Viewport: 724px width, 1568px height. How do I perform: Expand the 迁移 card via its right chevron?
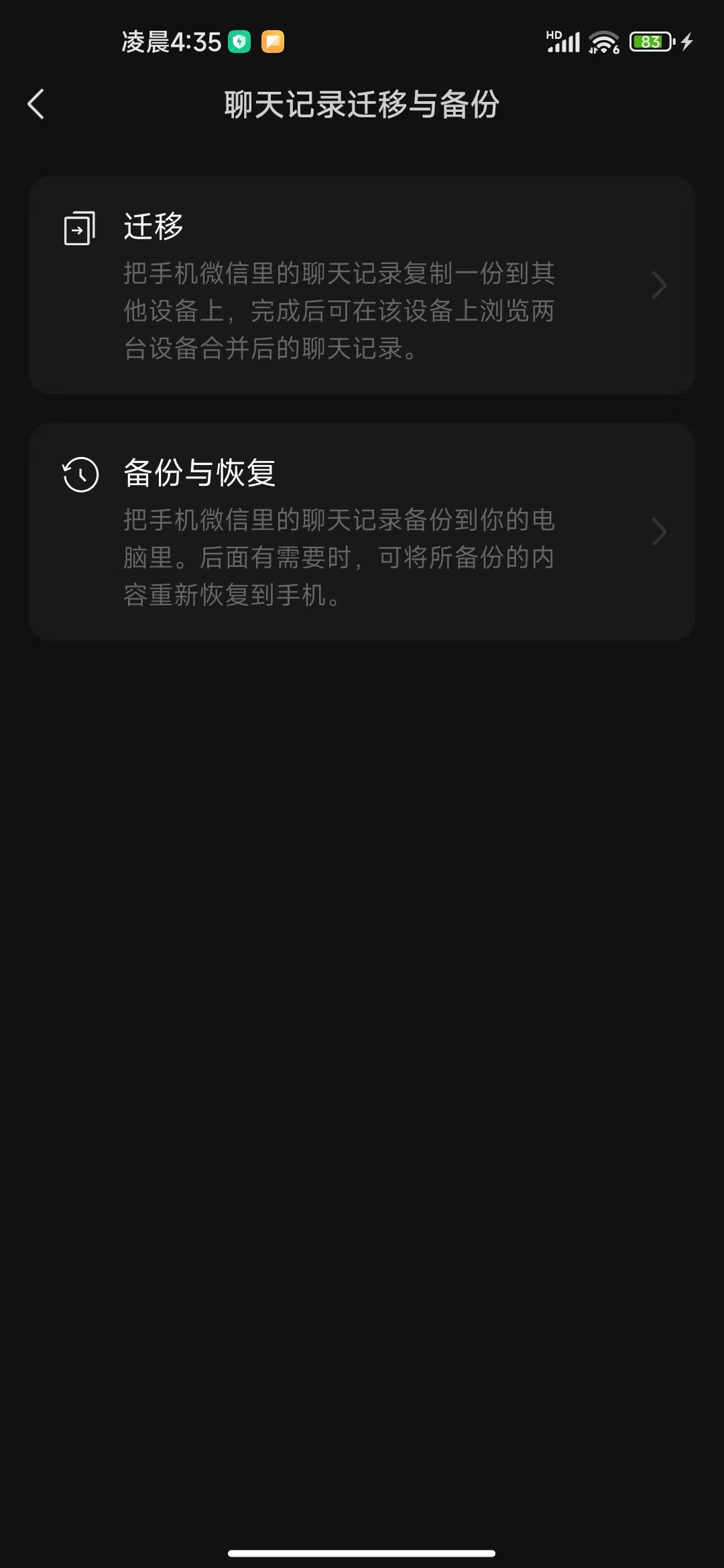pos(659,285)
